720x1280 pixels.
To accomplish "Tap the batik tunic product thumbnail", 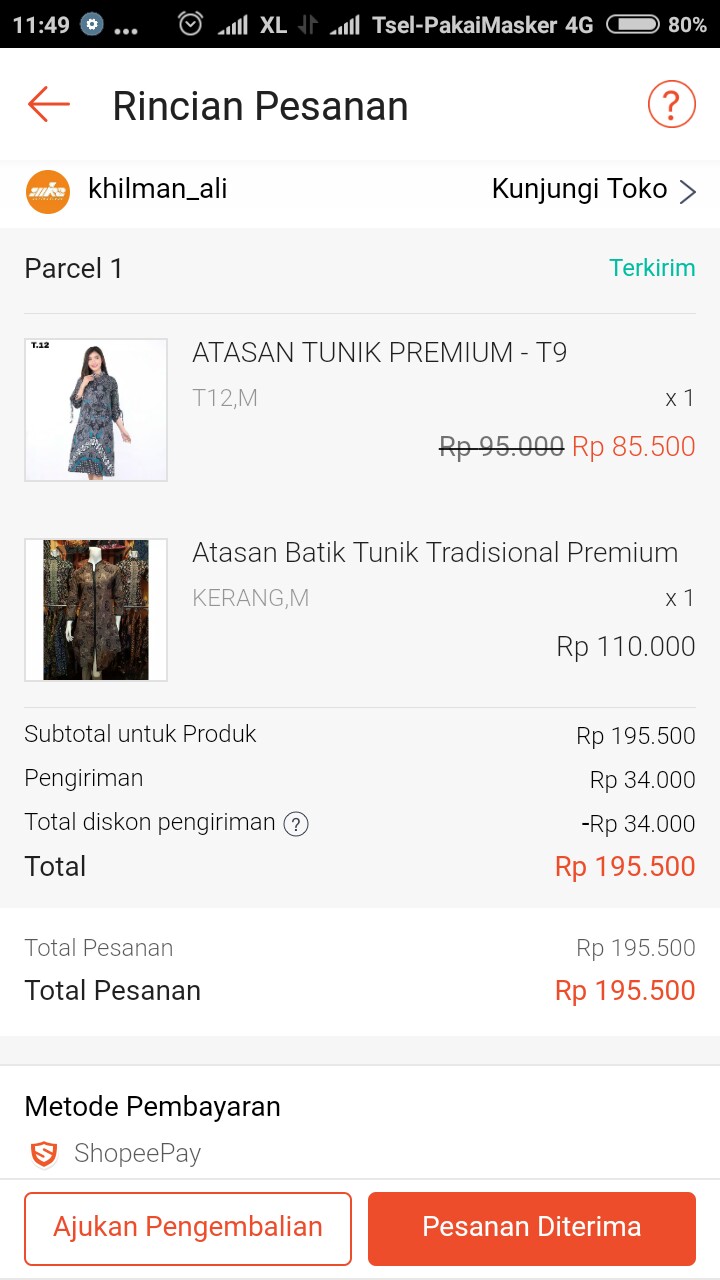I will 95,609.
